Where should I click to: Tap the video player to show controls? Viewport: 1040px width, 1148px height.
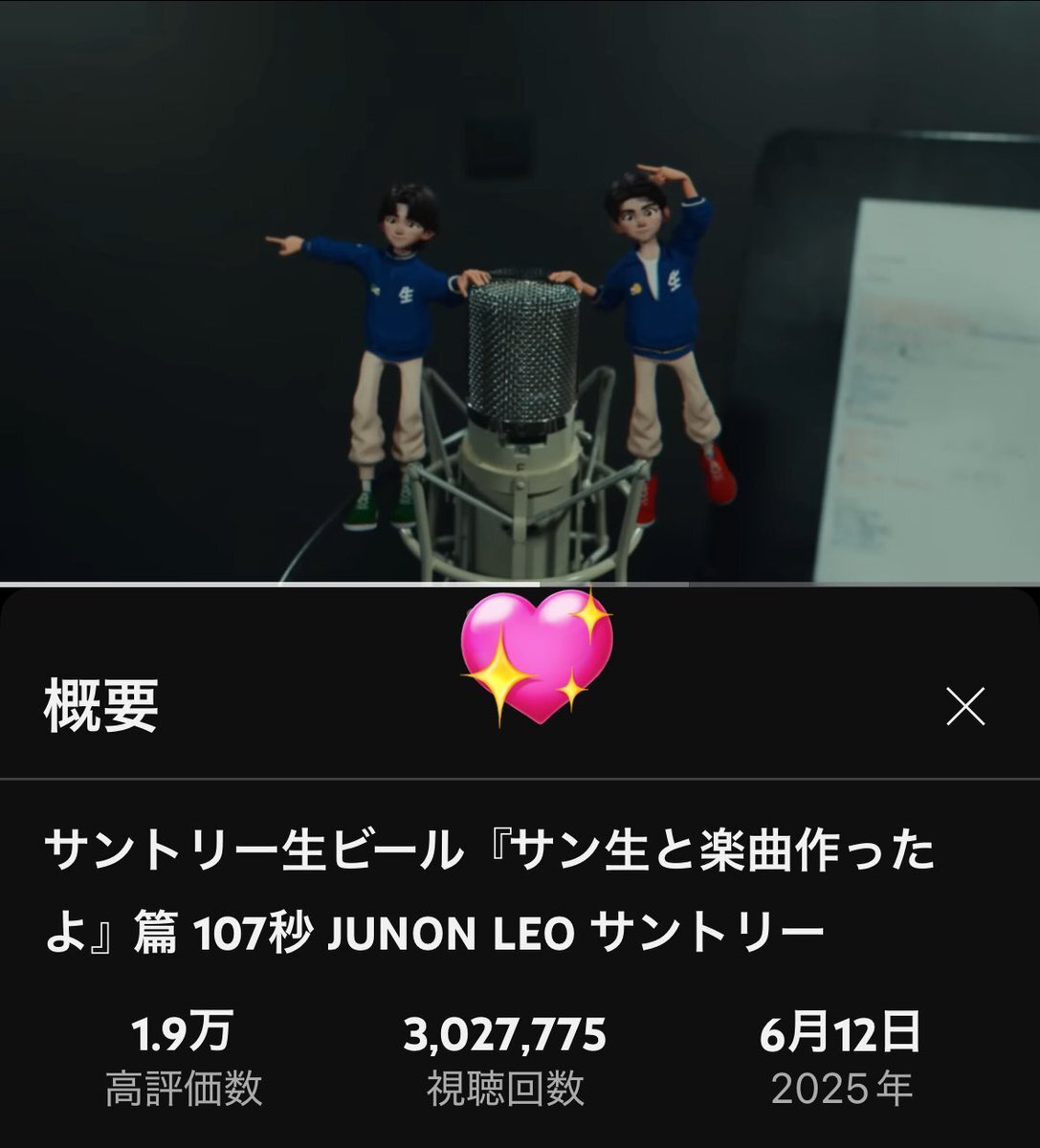pyautogui.click(x=520, y=287)
